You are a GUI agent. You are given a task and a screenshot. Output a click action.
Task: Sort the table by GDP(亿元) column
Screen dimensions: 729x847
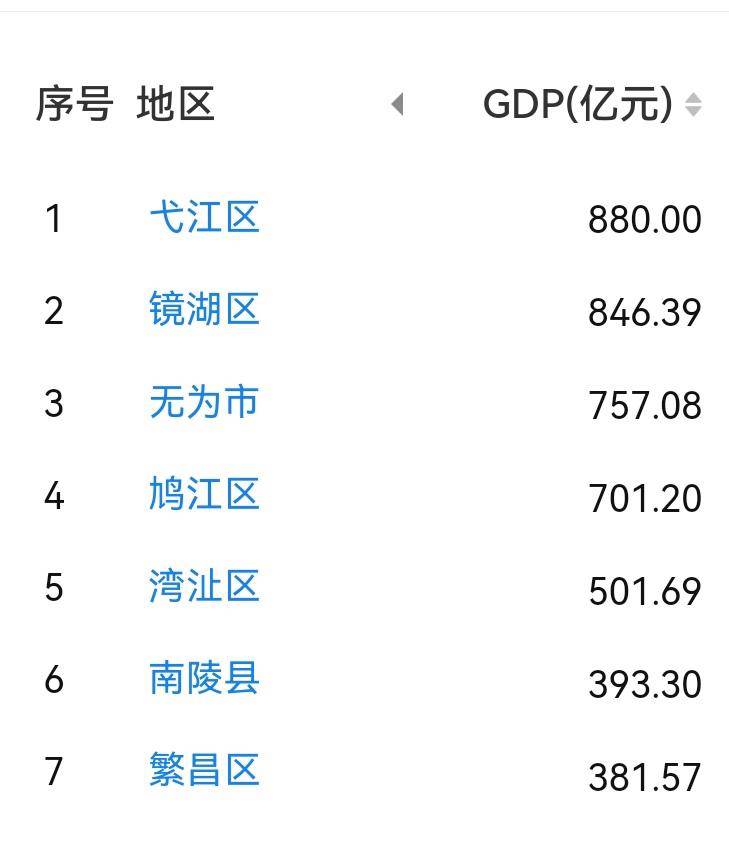(x=693, y=104)
